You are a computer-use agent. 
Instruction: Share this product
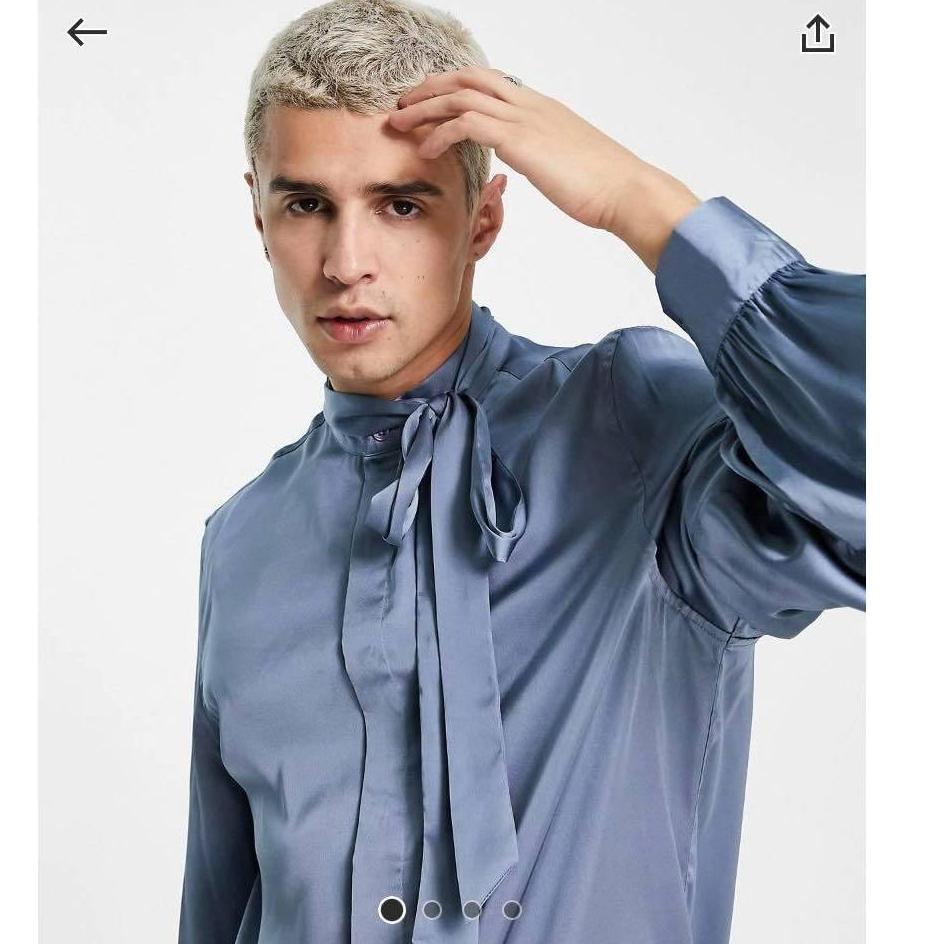point(817,34)
